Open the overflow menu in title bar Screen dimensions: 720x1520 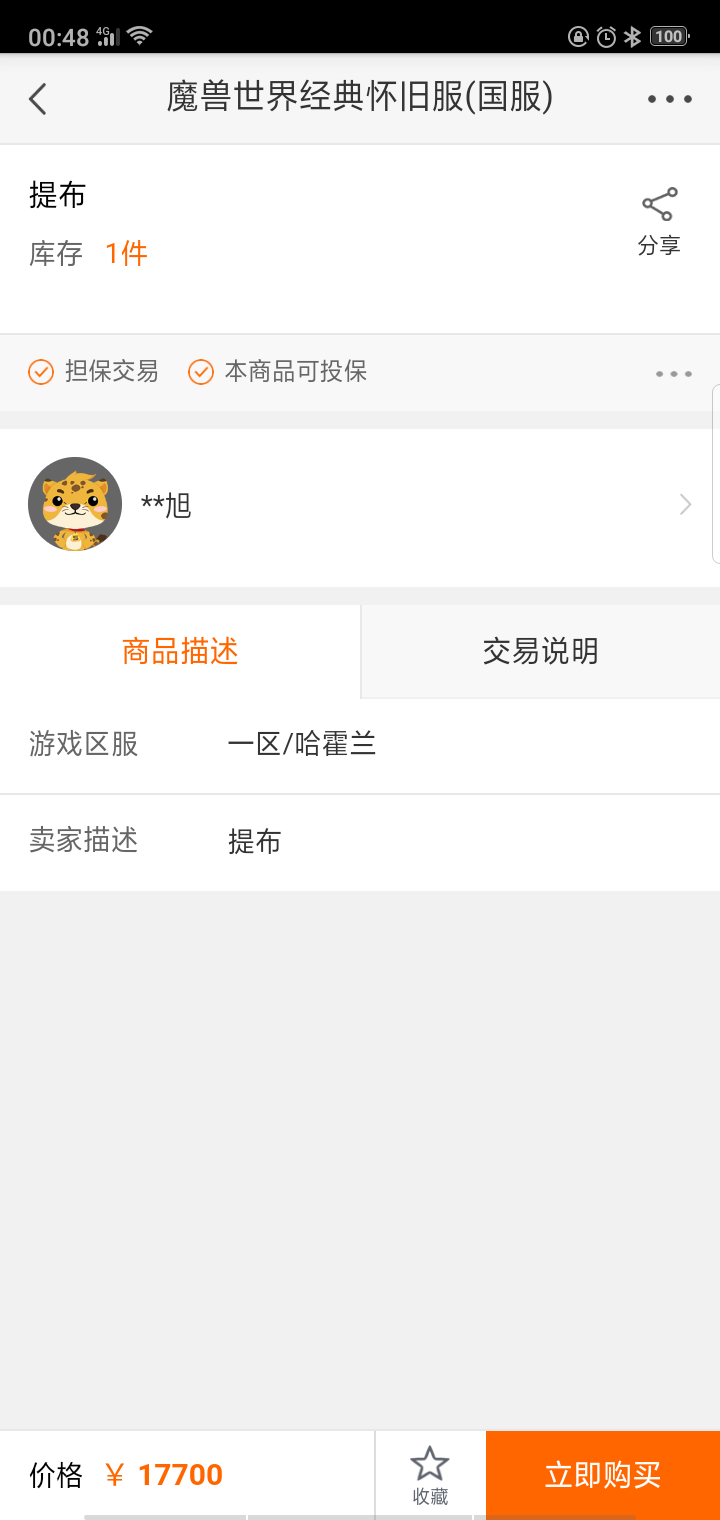tap(669, 99)
